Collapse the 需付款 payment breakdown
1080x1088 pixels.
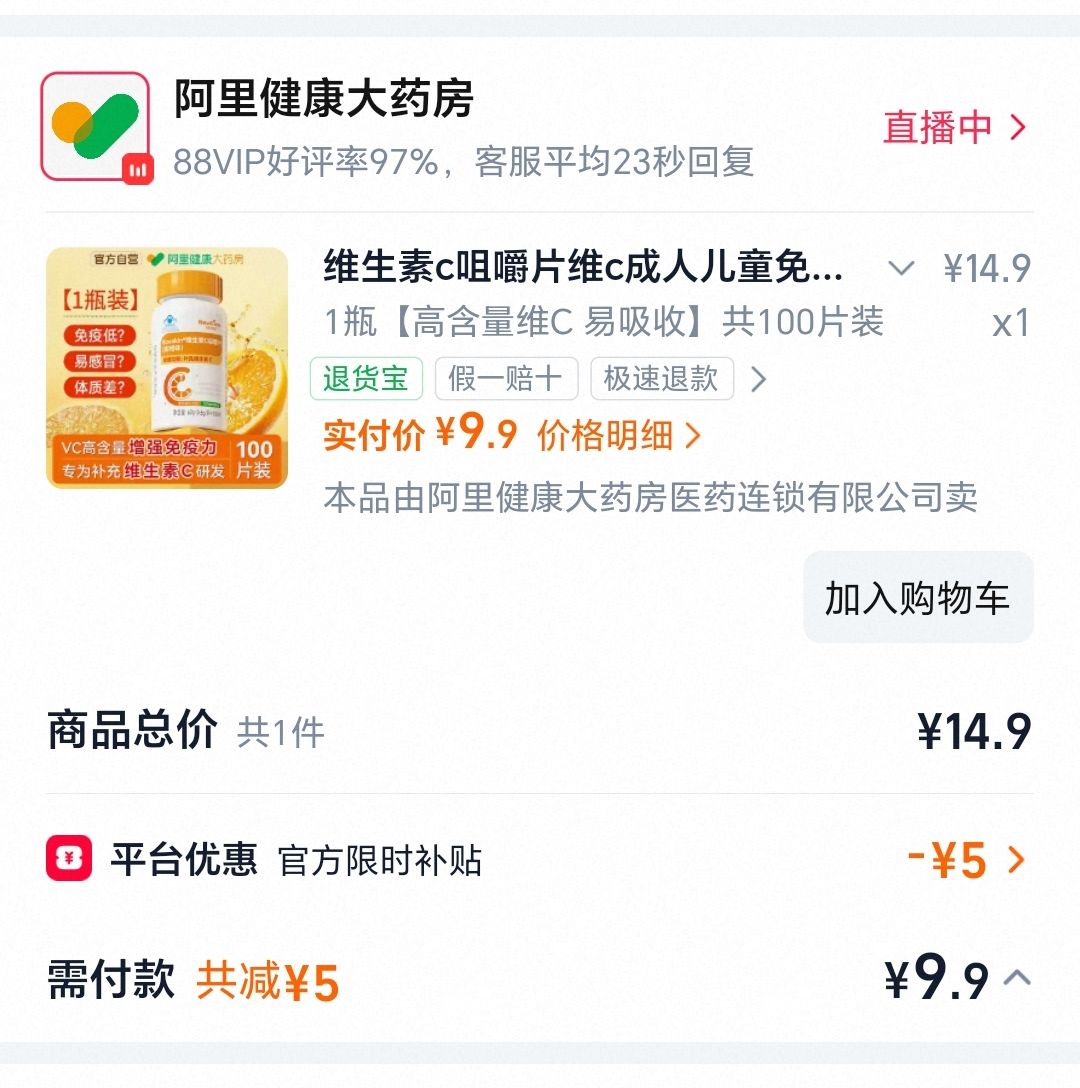tap(1018, 979)
